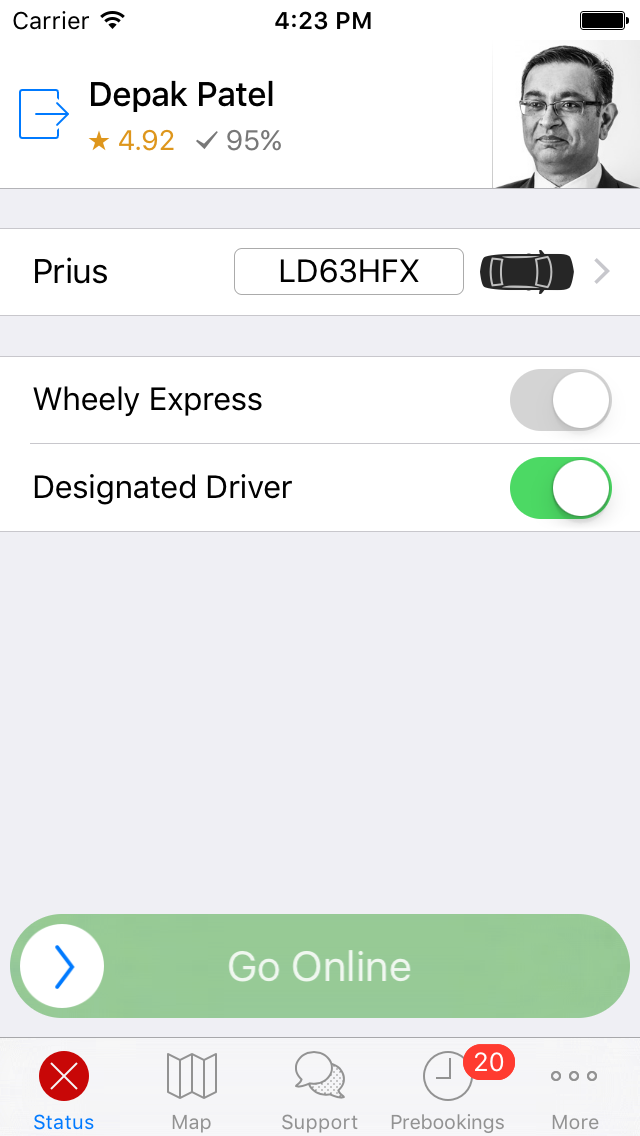Open the Support tab
The image size is (640, 1136).
coord(319,1088)
